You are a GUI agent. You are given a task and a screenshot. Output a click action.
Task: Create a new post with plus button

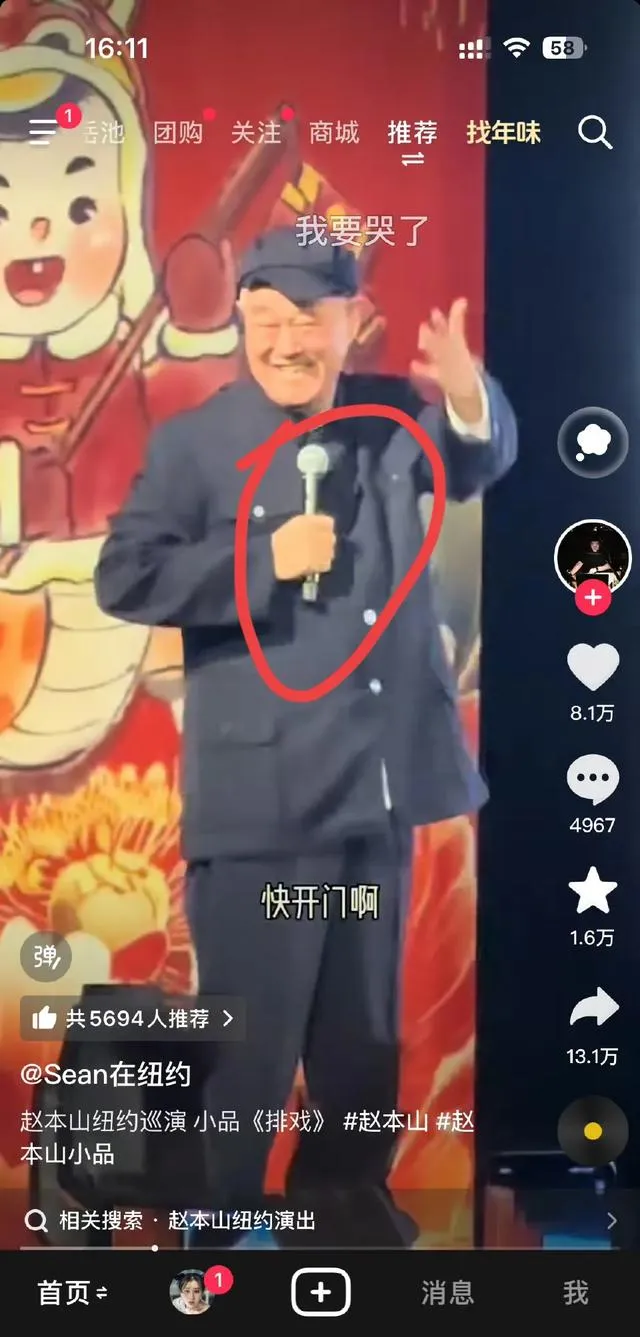point(320,1292)
